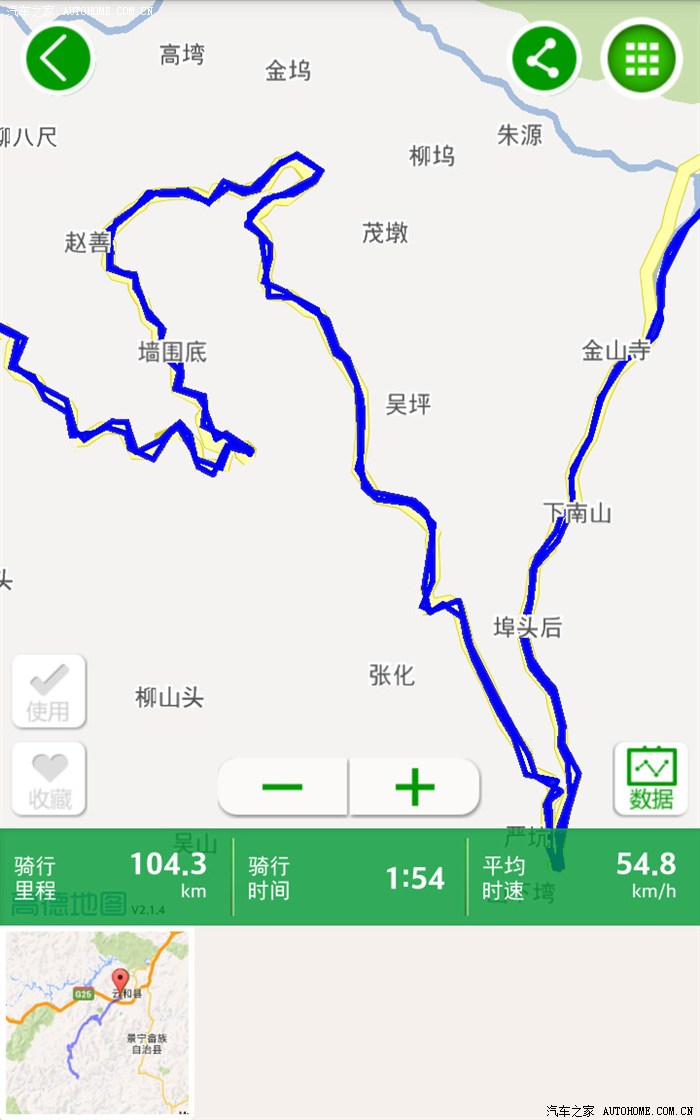Tap the 使用 checkmark button

49,691
